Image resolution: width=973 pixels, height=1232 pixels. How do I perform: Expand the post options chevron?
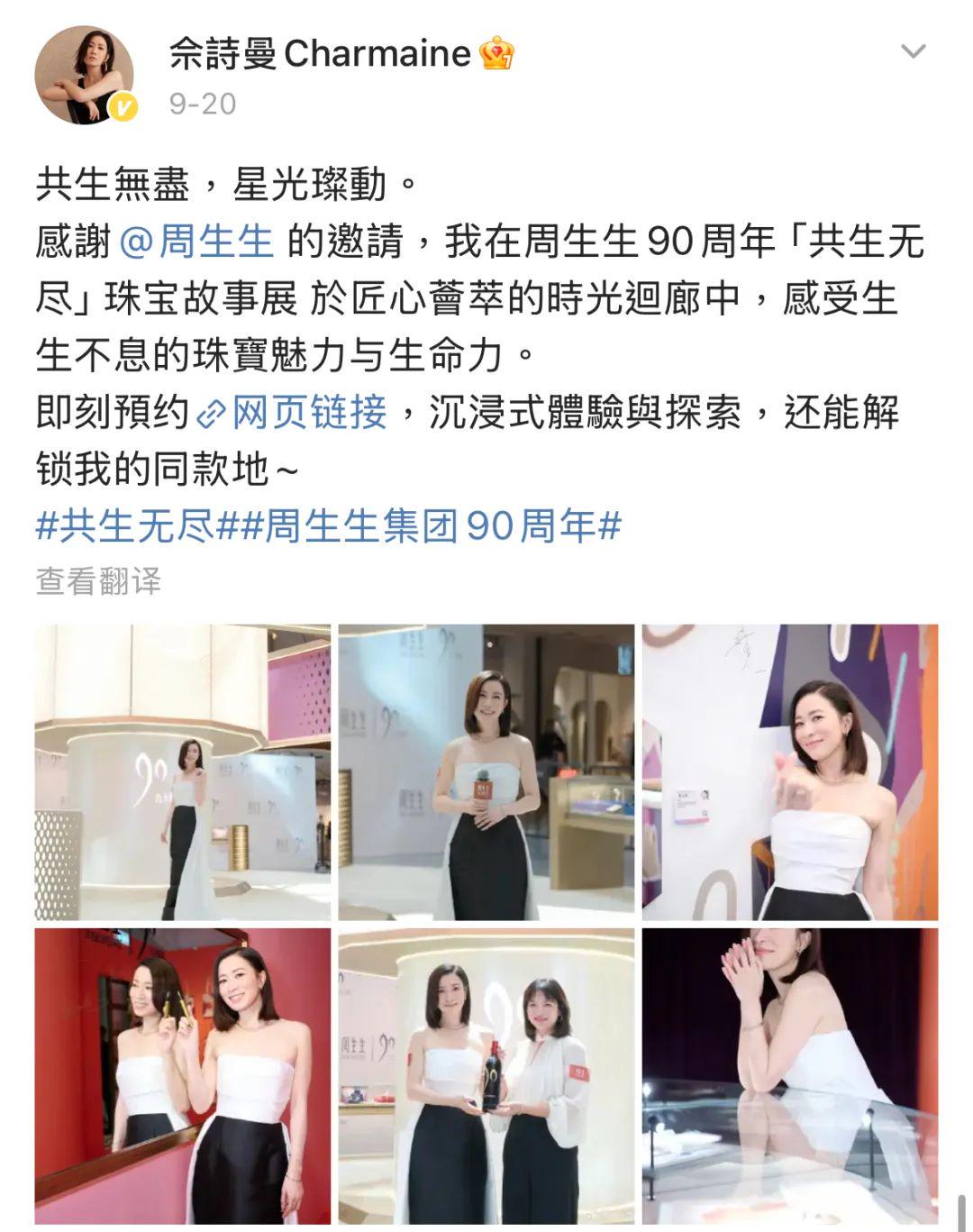click(x=913, y=52)
